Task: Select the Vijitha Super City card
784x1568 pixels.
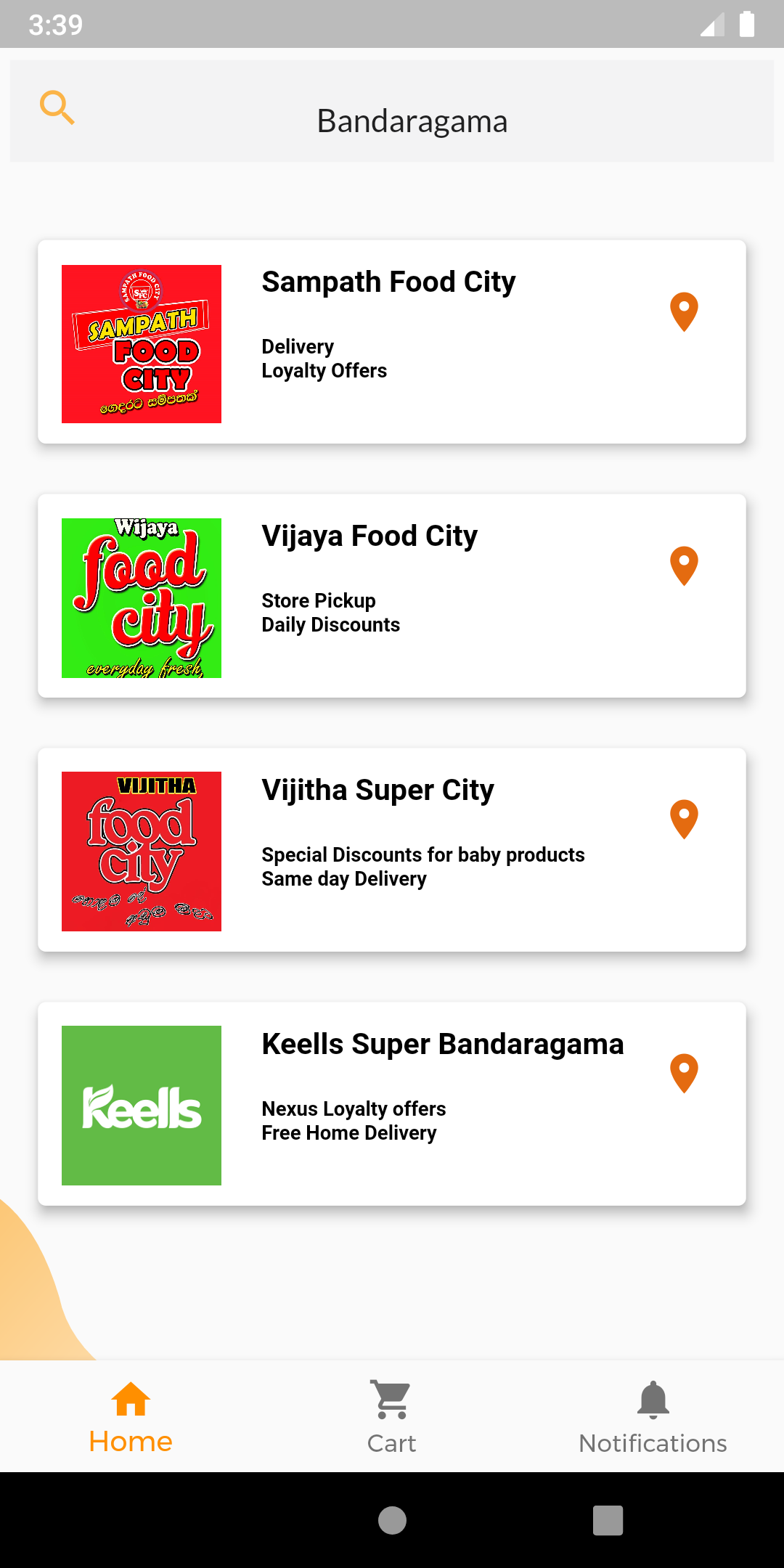Action: point(392,850)
